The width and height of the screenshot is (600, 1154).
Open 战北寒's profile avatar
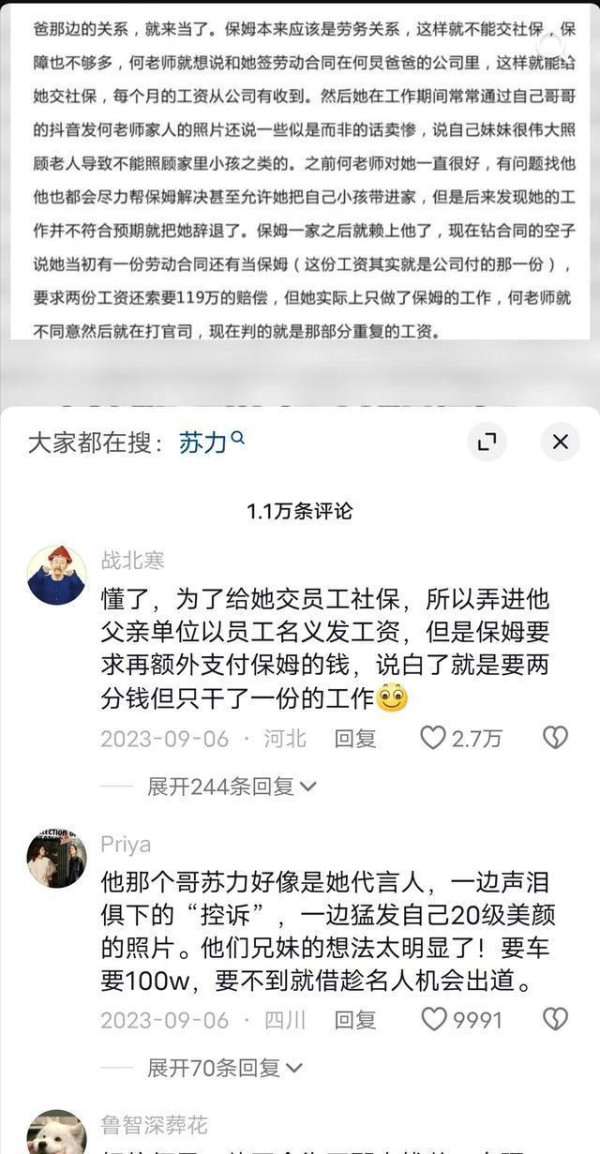pyautogui.click(x=56, y=575)
